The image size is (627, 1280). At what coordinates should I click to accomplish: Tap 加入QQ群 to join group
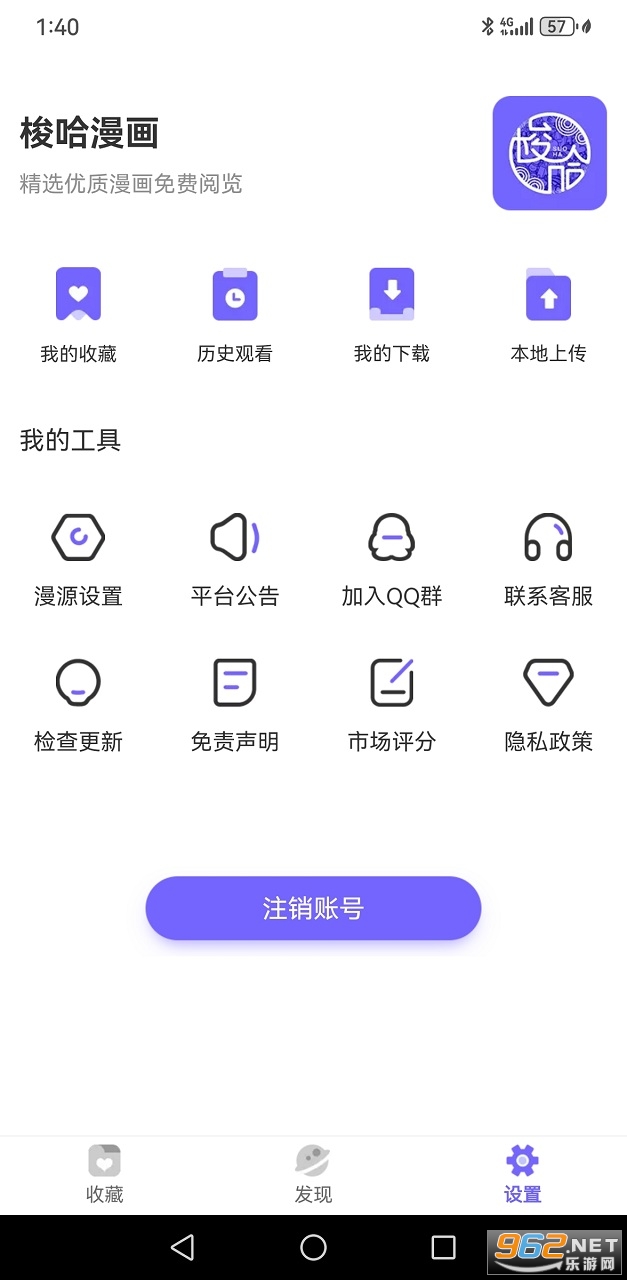[x=392, y=560]
